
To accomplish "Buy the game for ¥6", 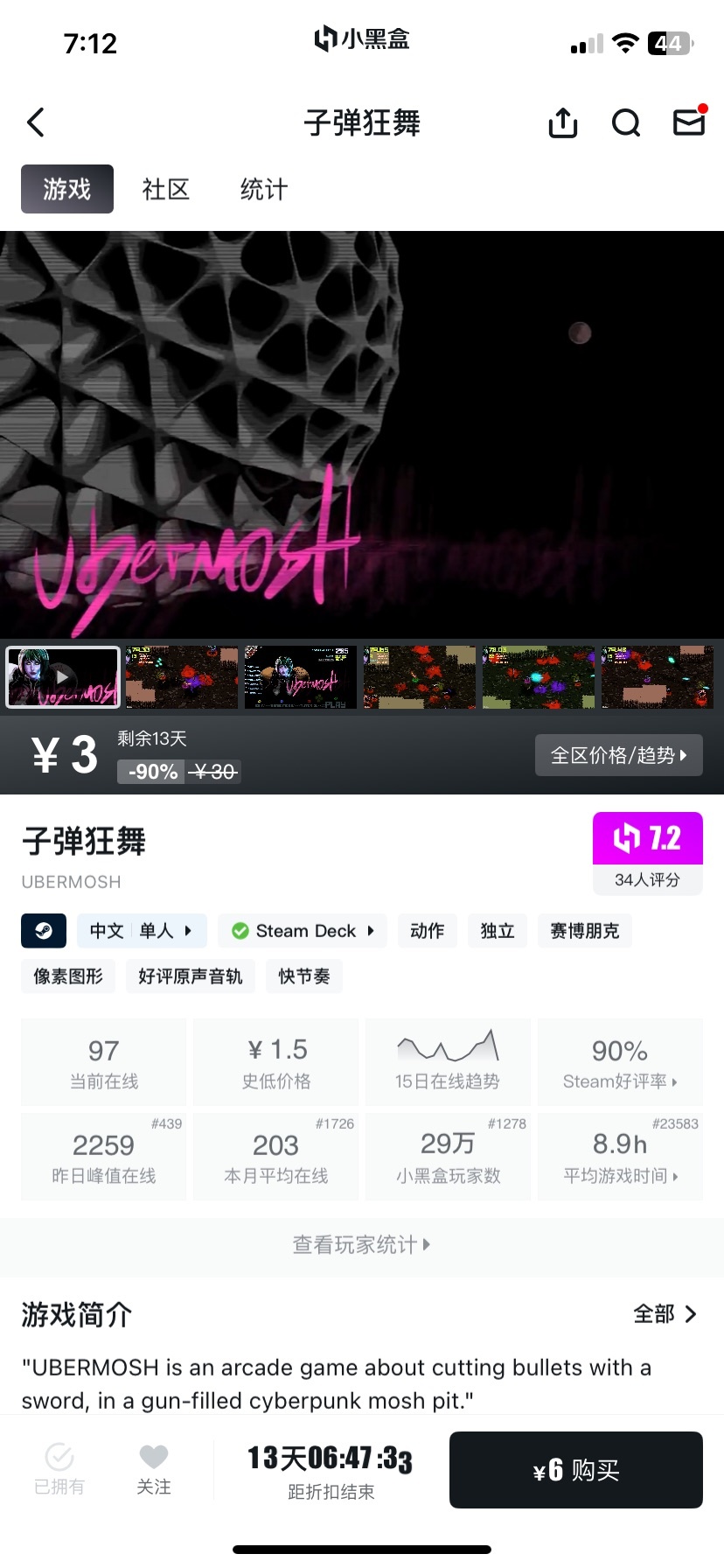I will 576,1470.
